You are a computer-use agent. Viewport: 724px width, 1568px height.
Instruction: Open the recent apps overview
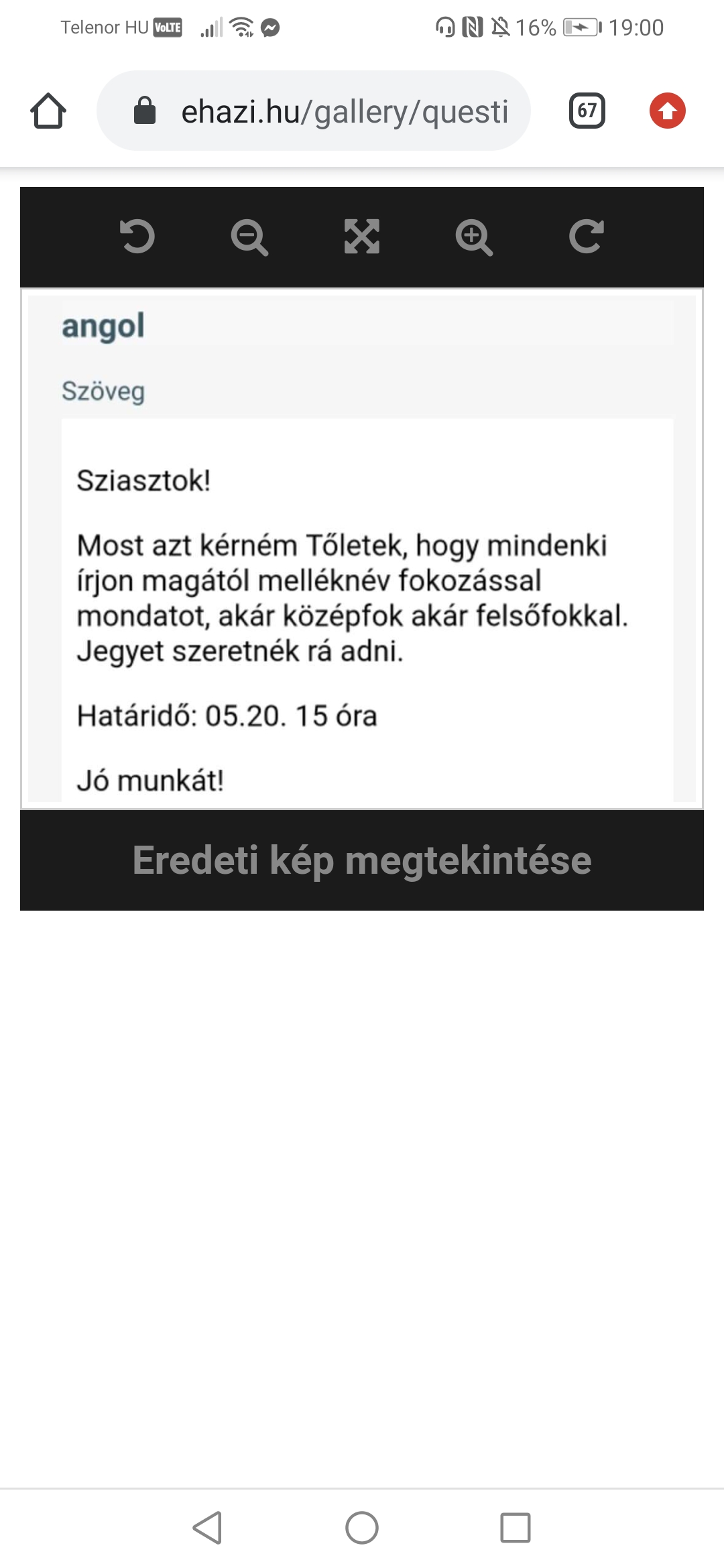[515, 1528]
